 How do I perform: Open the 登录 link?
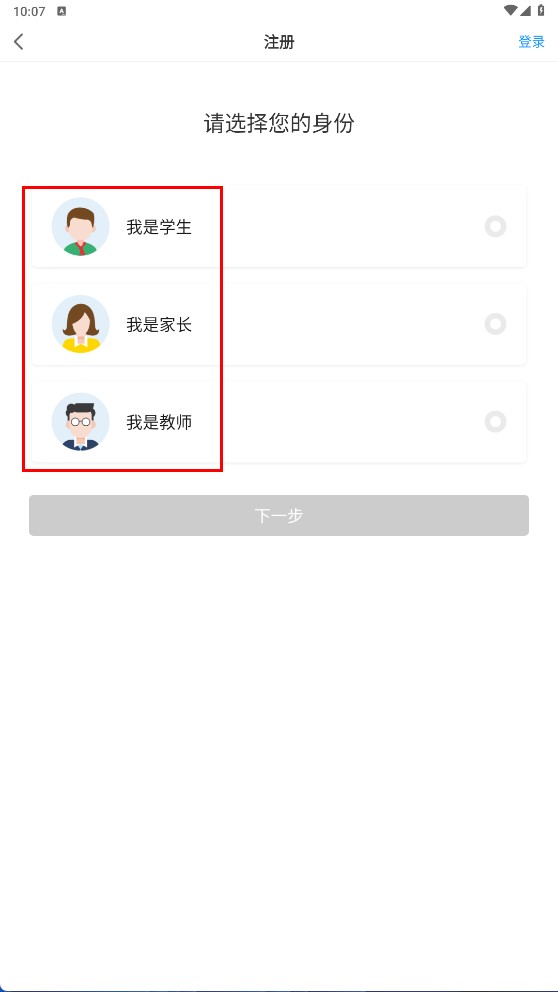point(531,42)
